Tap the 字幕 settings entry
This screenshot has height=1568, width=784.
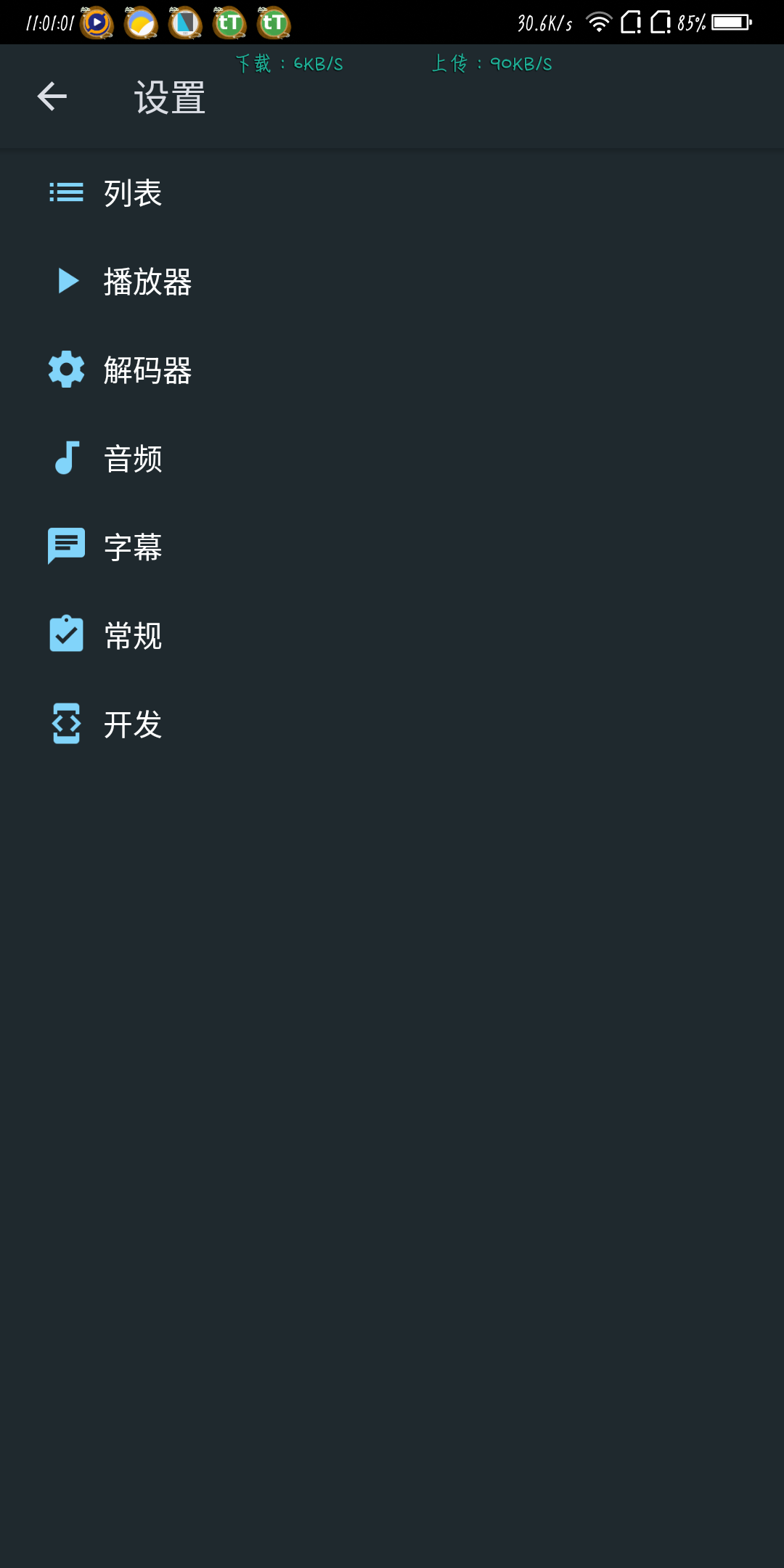(x=133, y=547)
